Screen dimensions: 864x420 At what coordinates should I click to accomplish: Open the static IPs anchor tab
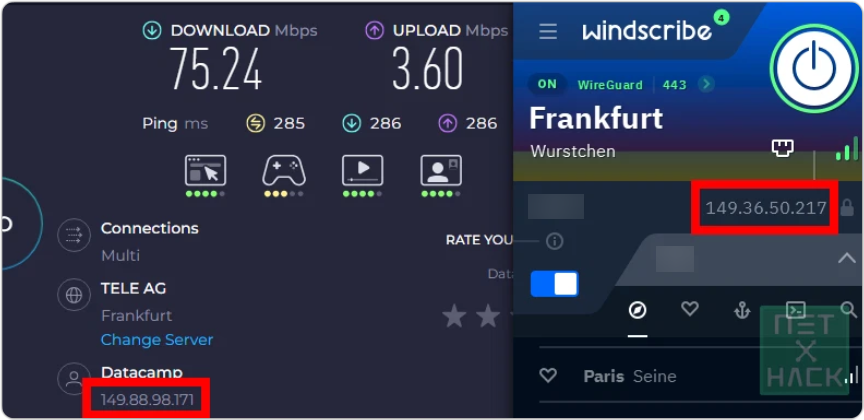(742, 310)
